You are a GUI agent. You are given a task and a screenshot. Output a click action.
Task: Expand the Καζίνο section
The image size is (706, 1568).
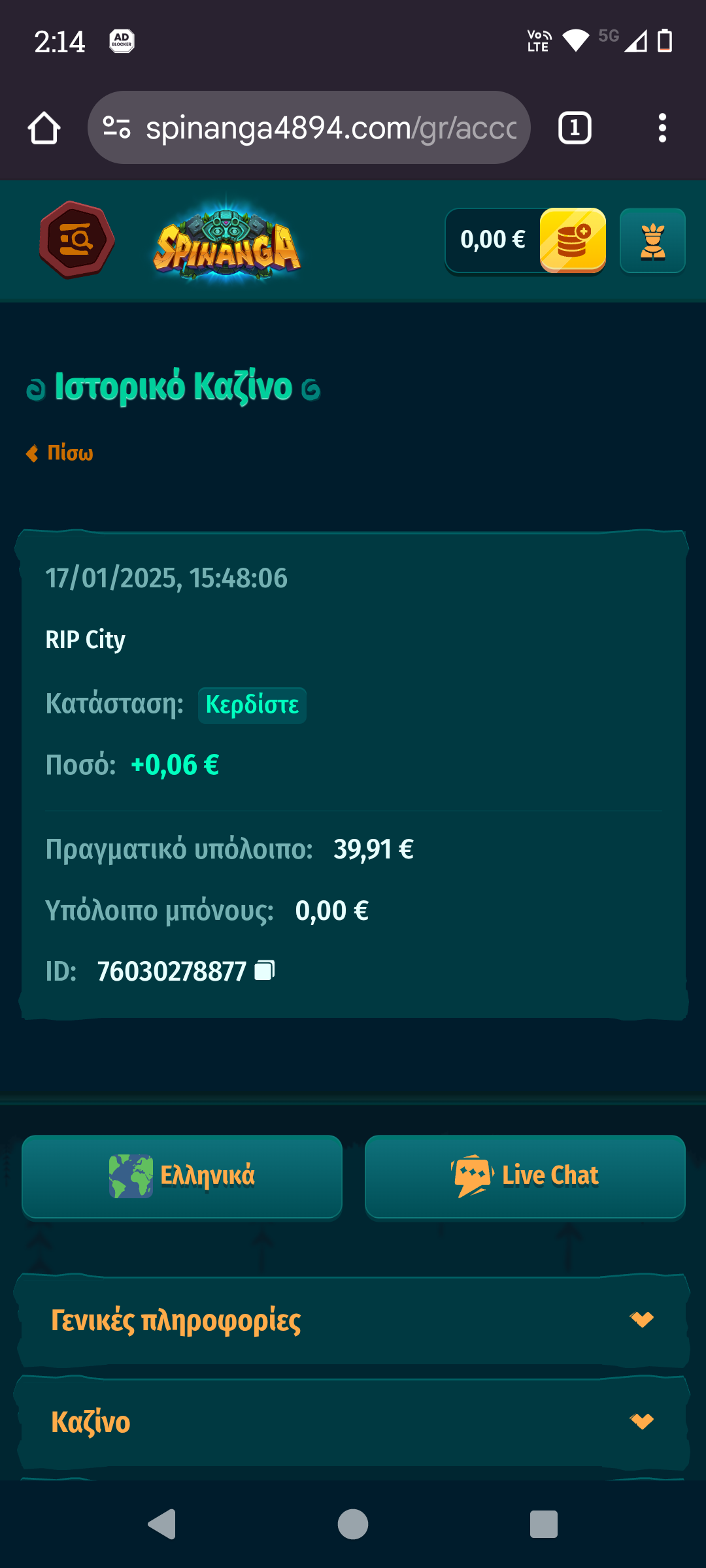pos(353,1421)
